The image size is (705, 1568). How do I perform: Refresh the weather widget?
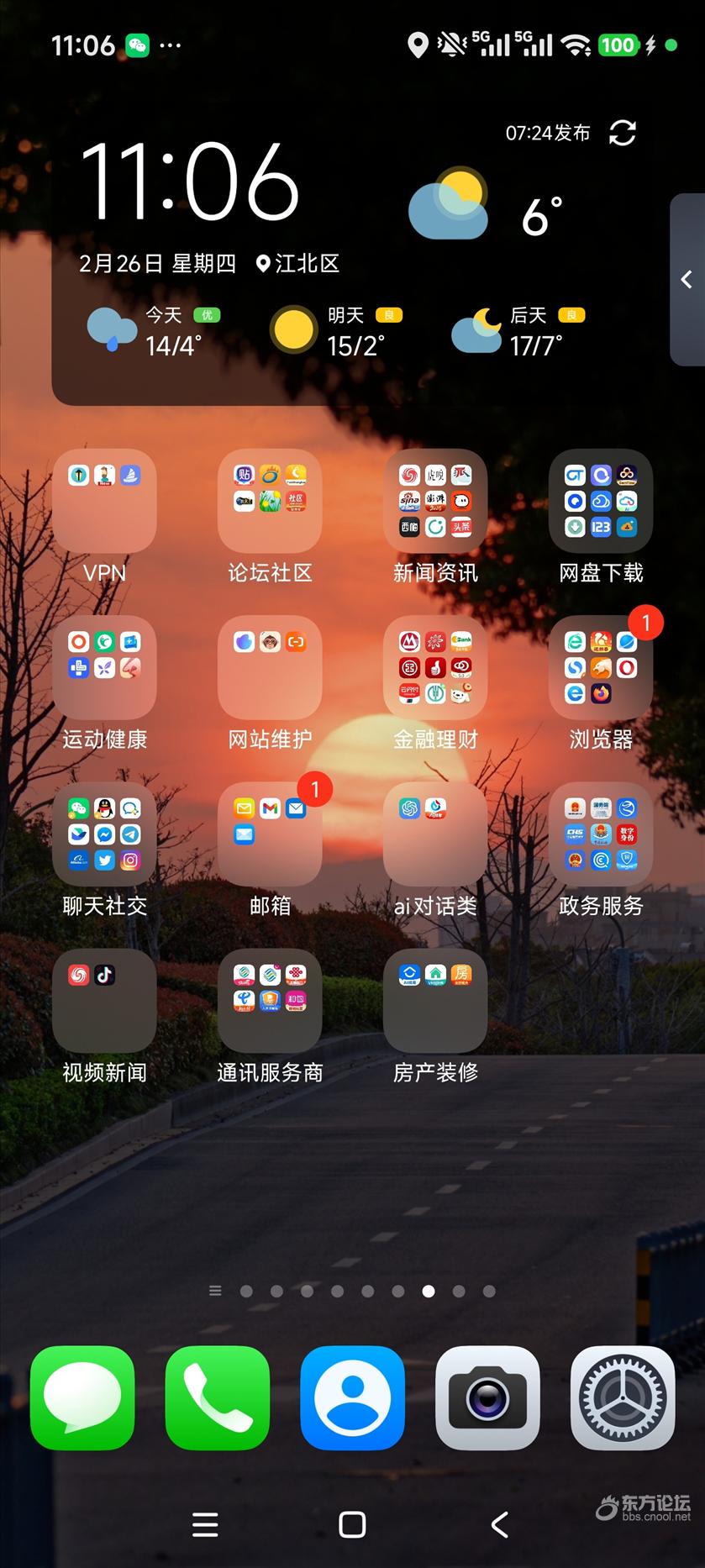point(622,133)
